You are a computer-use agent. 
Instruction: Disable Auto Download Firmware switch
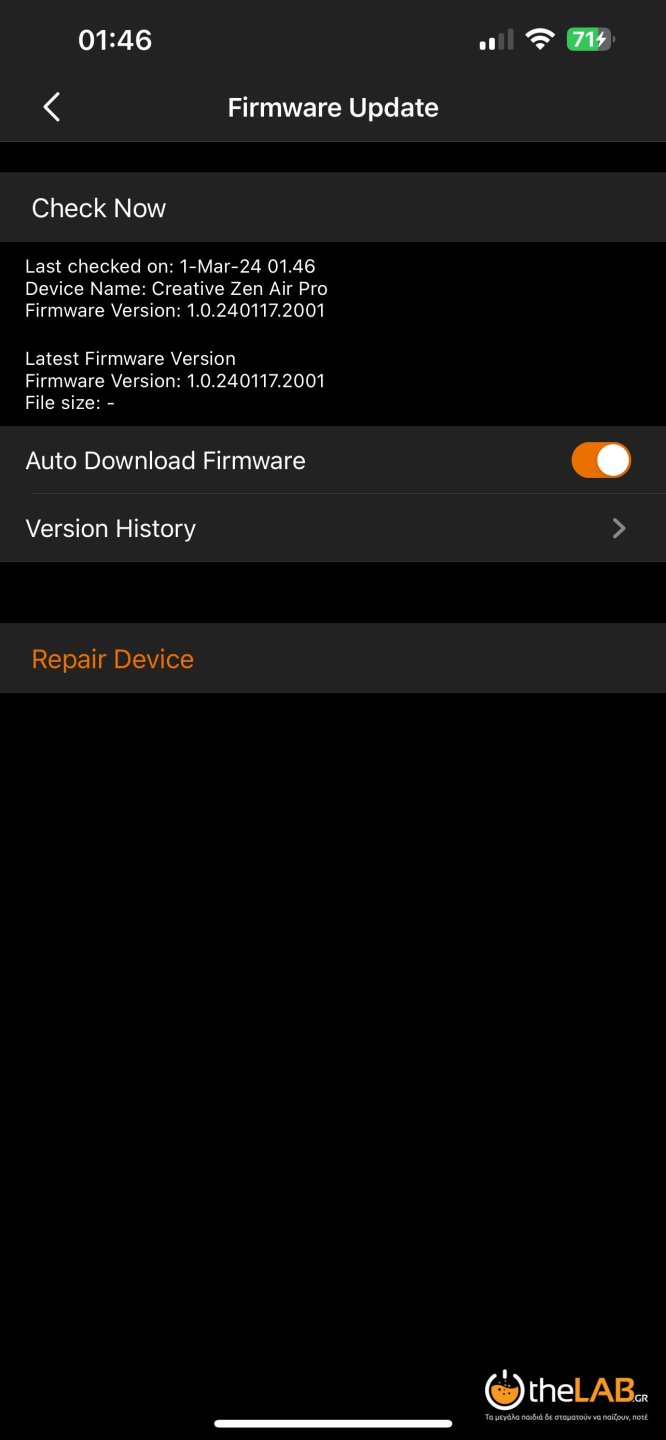pyautogui.click(x=600, y=460)
